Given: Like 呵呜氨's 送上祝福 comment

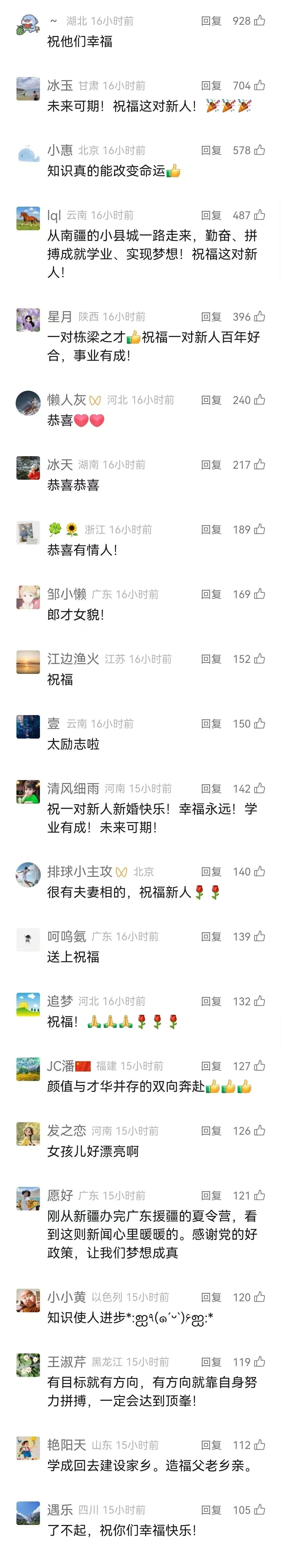Looking at the screenshot, I should [x=260, y=936].
